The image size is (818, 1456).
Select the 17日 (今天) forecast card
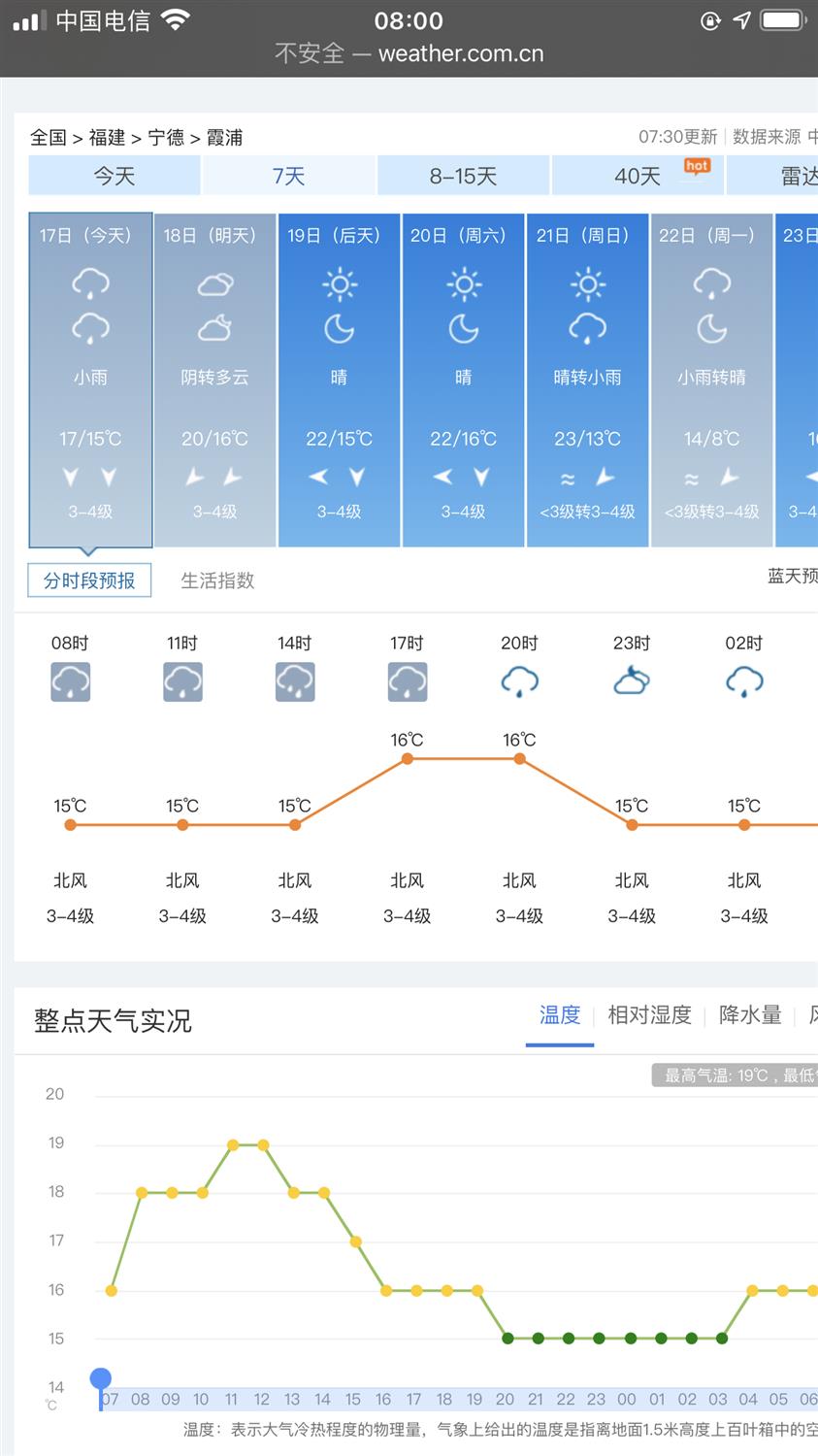[90, 379]
